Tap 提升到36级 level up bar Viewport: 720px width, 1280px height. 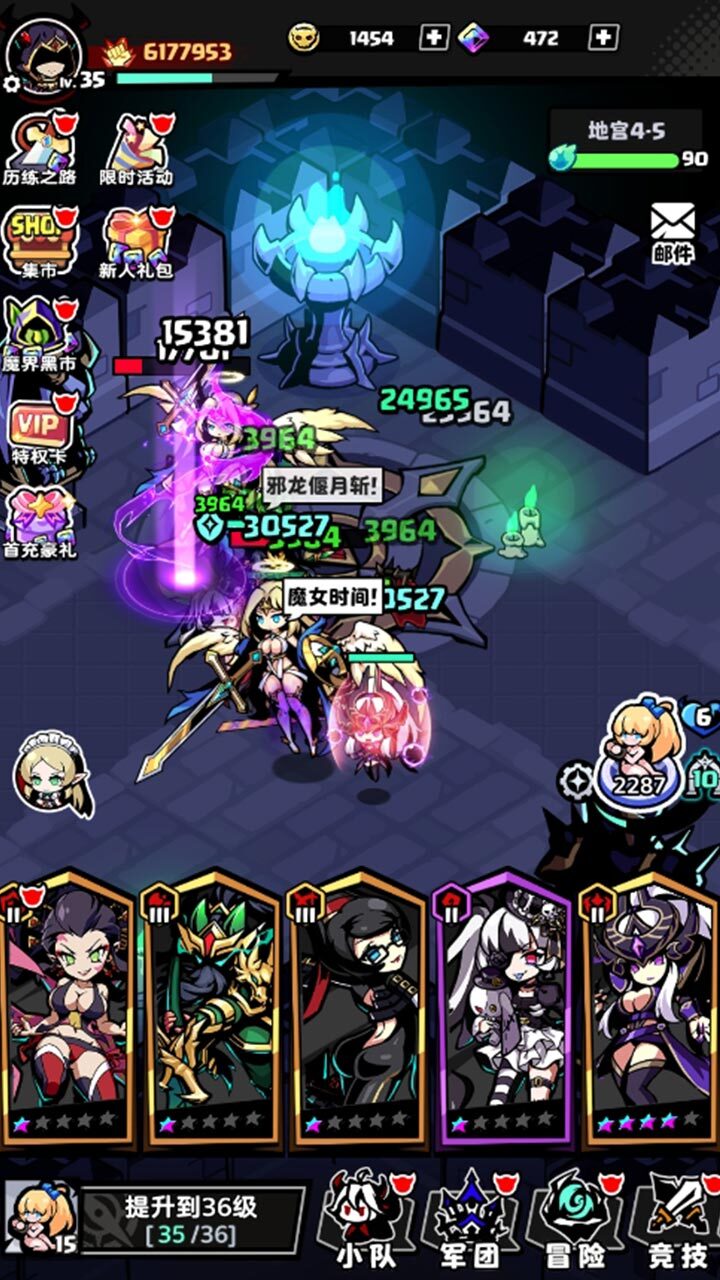pyautogui.click(x=190, y=1218)
